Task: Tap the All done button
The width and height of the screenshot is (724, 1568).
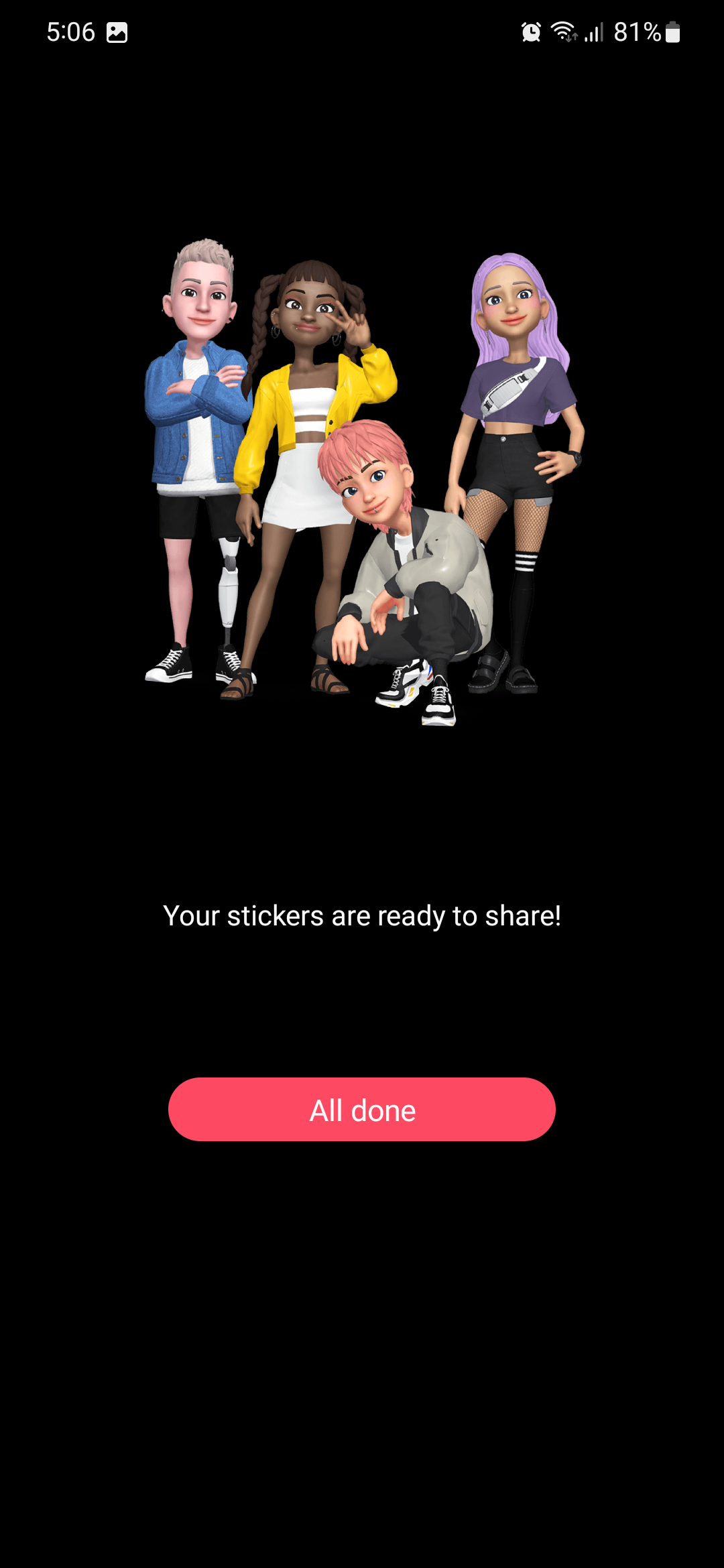Action: [362, 1110]
